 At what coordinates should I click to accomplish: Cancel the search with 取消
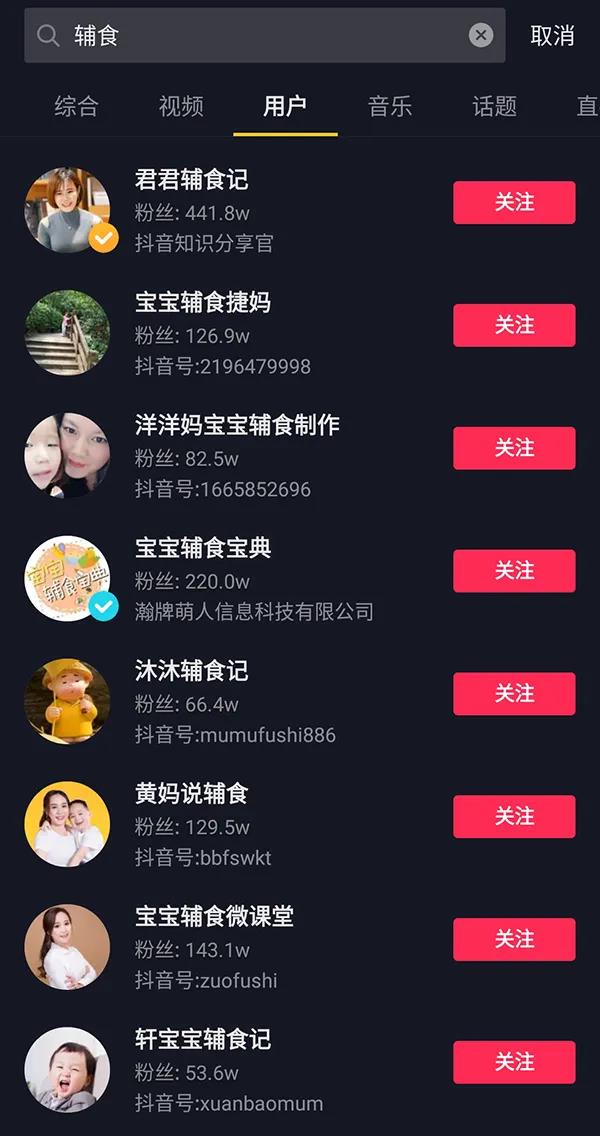(x=552, y=36)
